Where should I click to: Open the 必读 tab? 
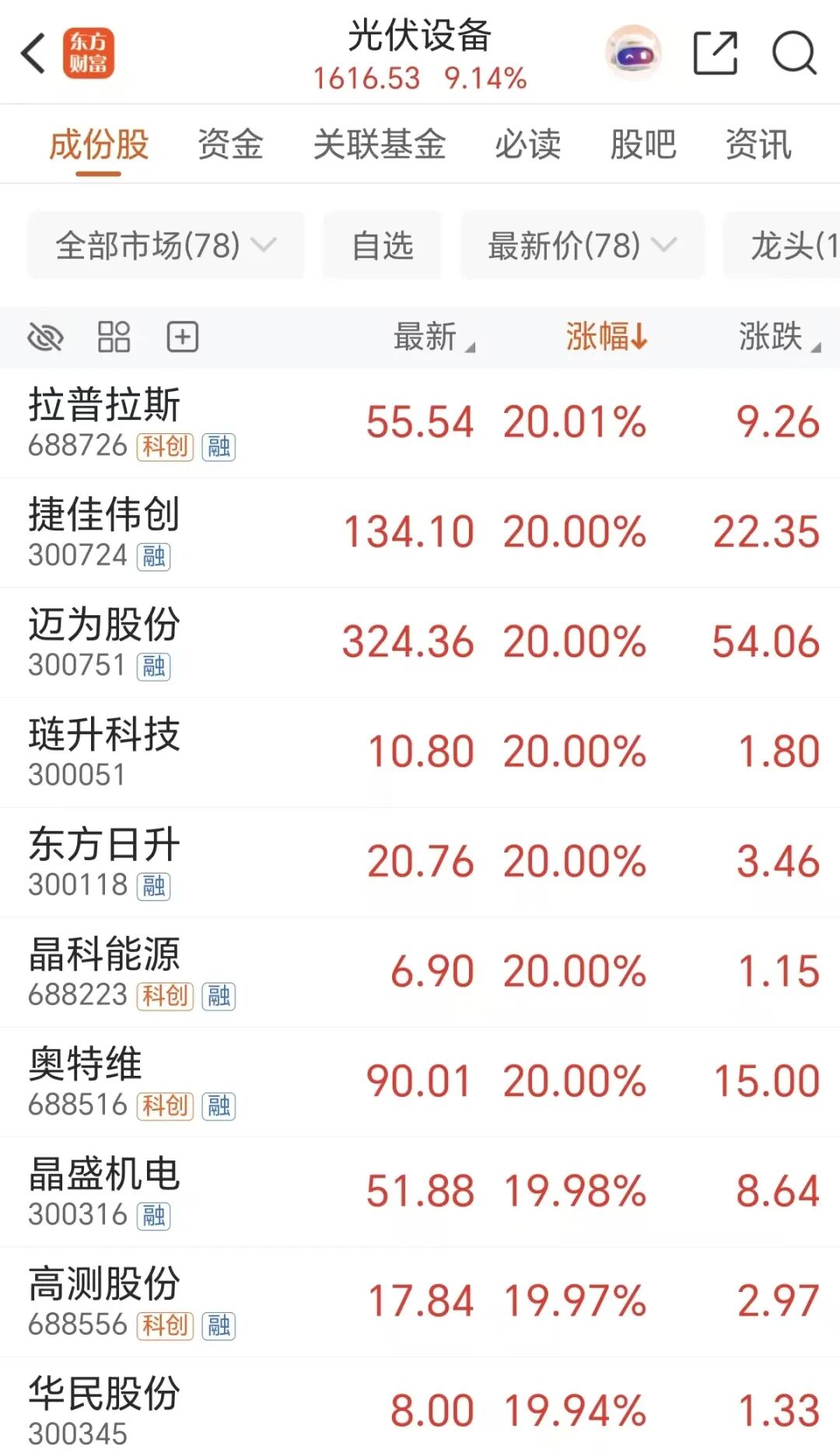point(527,145)
